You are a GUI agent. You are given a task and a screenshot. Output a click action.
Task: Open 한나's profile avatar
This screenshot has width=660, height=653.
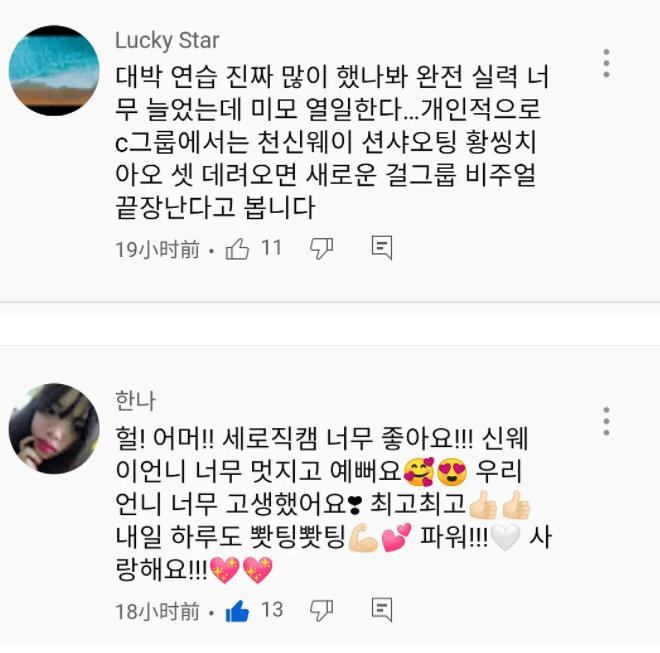pos(54,428)
